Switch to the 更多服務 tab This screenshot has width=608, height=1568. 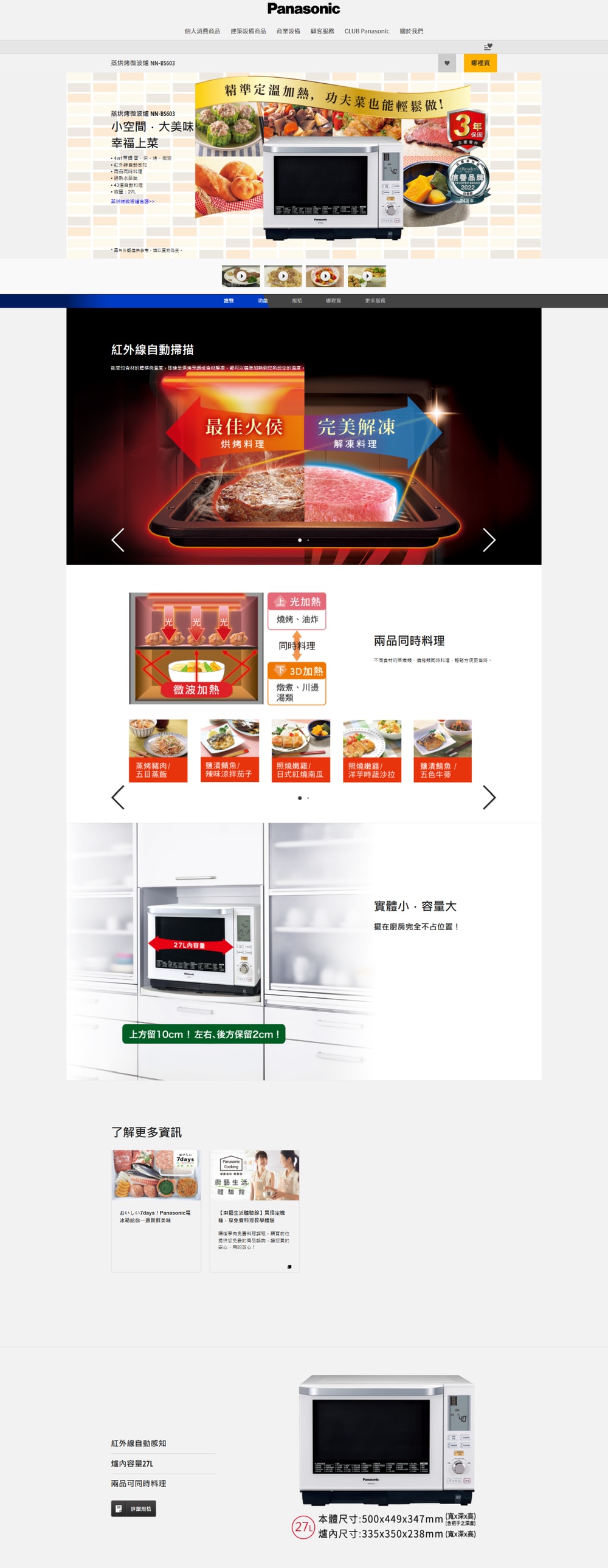[375, 301]
